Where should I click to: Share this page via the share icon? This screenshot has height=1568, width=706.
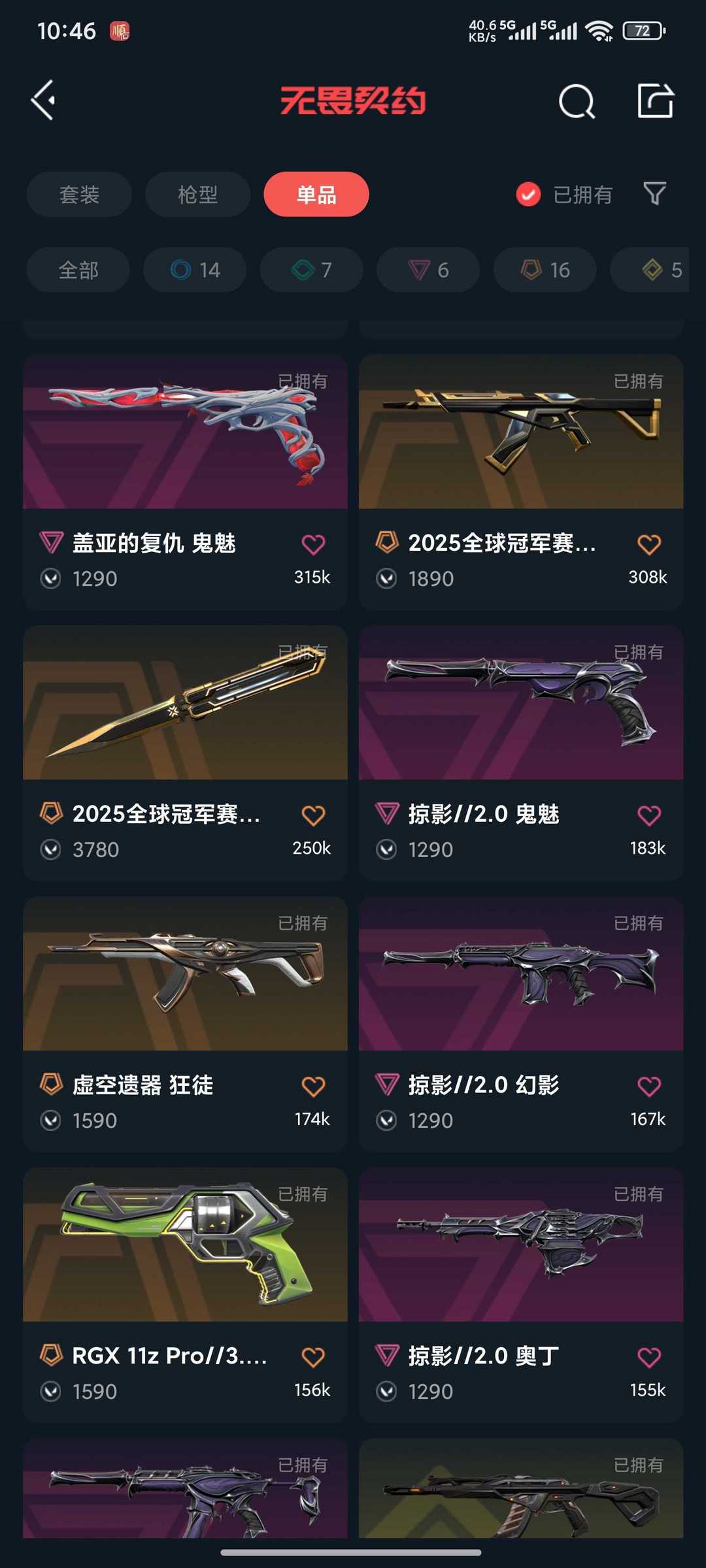[655, 101]
